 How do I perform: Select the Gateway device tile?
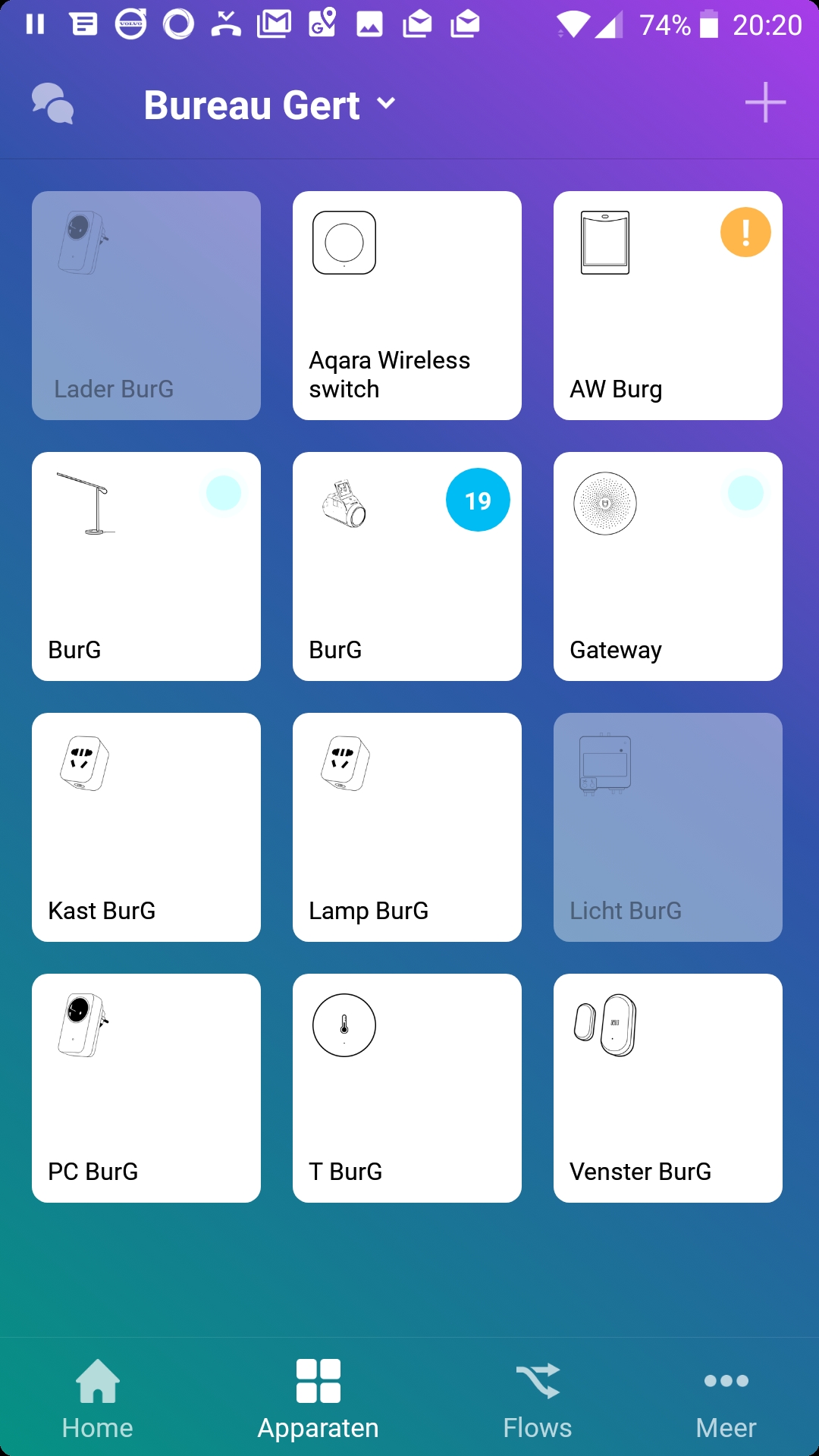pyautogui.click(x=668, y=566)
